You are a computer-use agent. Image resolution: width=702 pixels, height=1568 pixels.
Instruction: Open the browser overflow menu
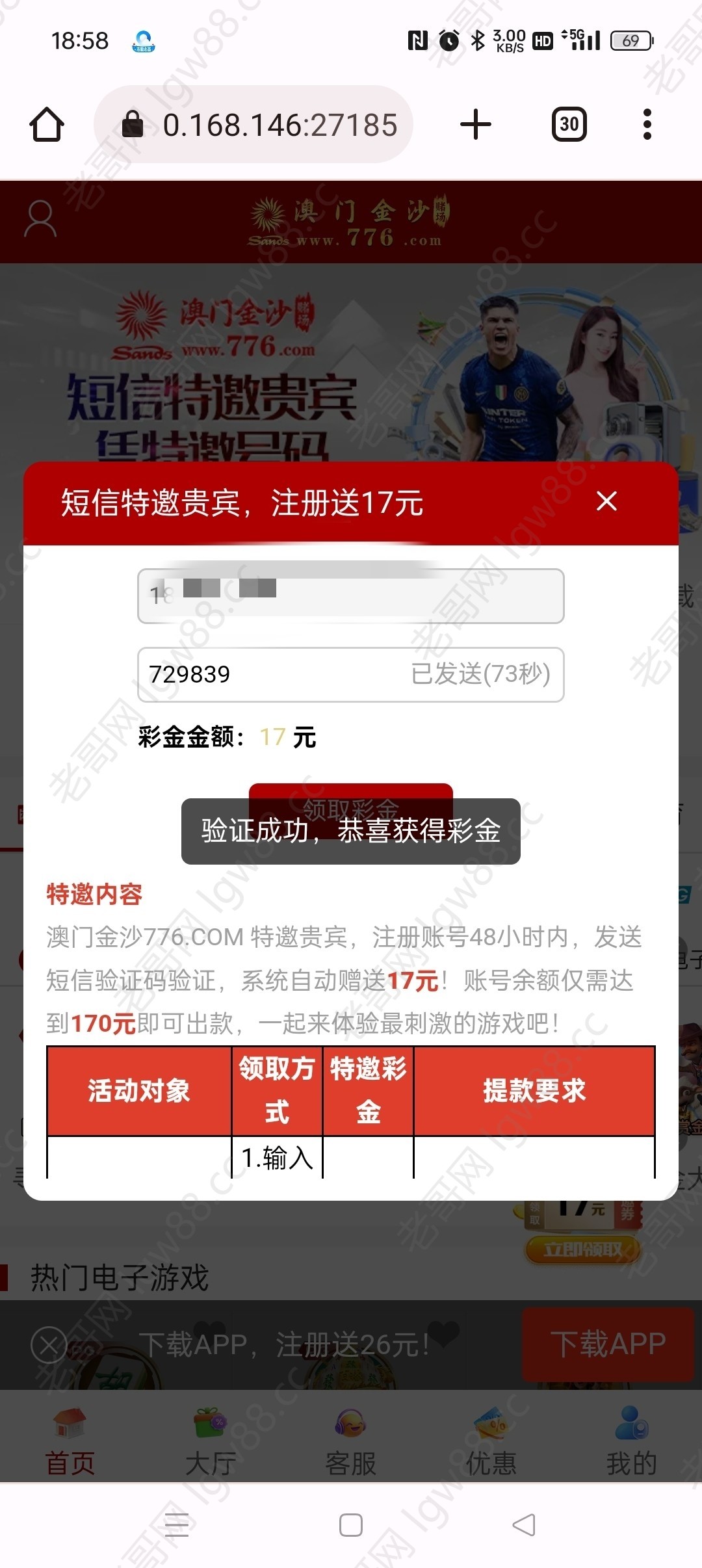pos(647,124)
